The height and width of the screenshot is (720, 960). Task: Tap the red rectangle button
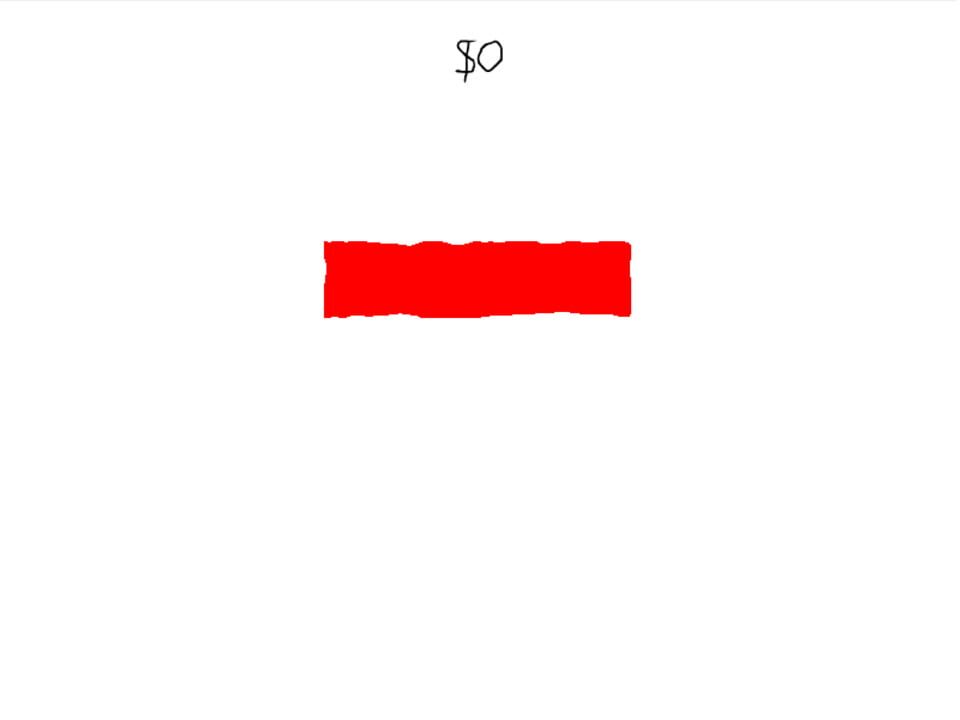click(x=477, y=279)
